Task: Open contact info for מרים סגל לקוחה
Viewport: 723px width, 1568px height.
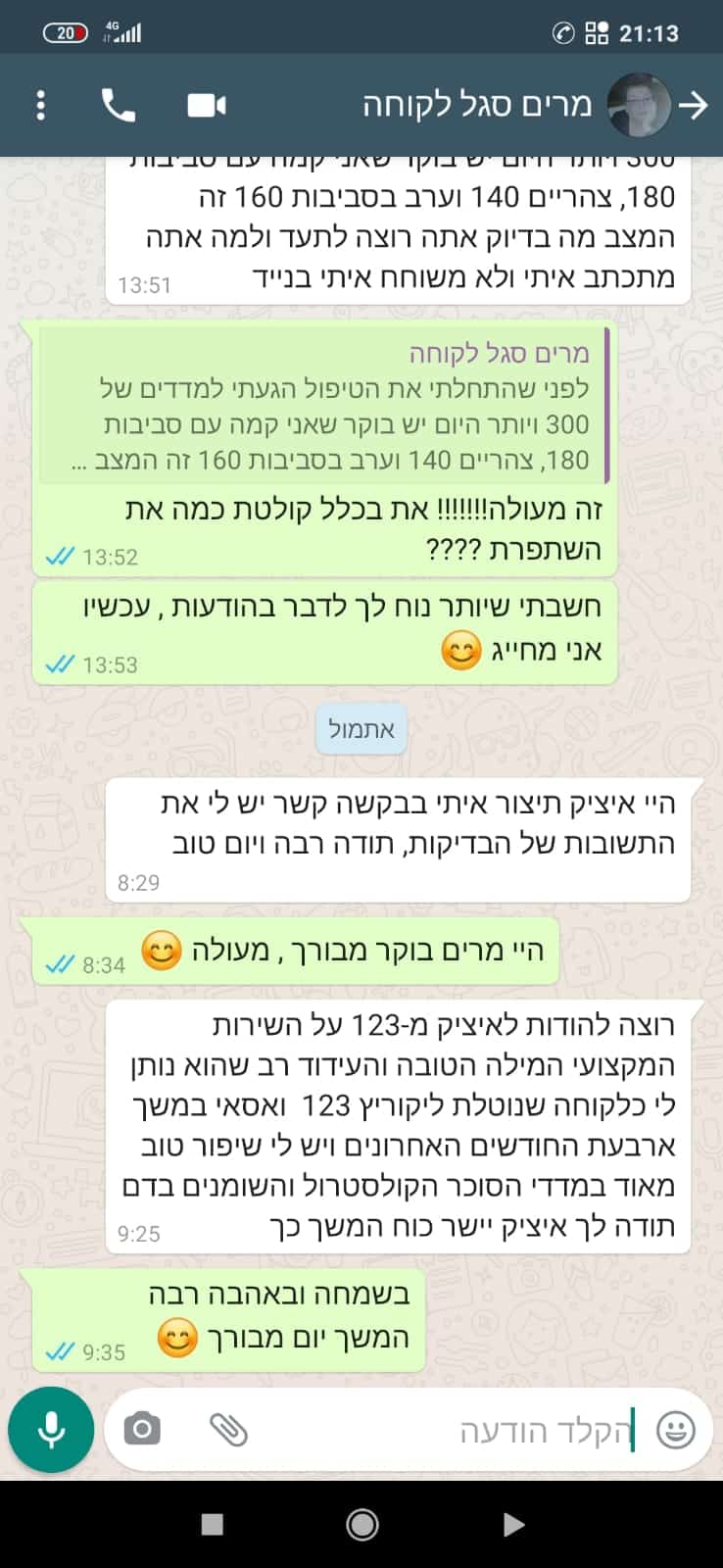Action: 478,105
